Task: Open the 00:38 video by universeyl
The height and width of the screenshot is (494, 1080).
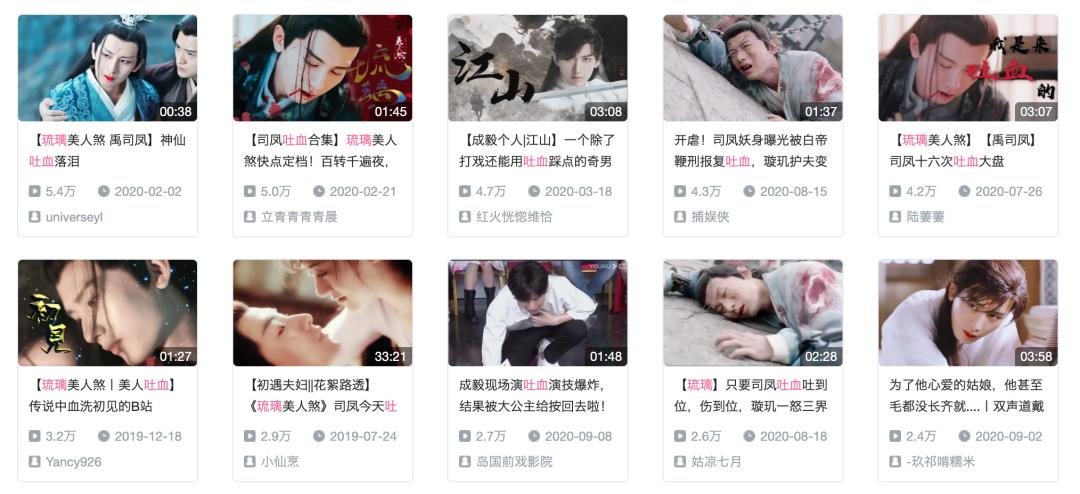Action: tap(107, 68)
